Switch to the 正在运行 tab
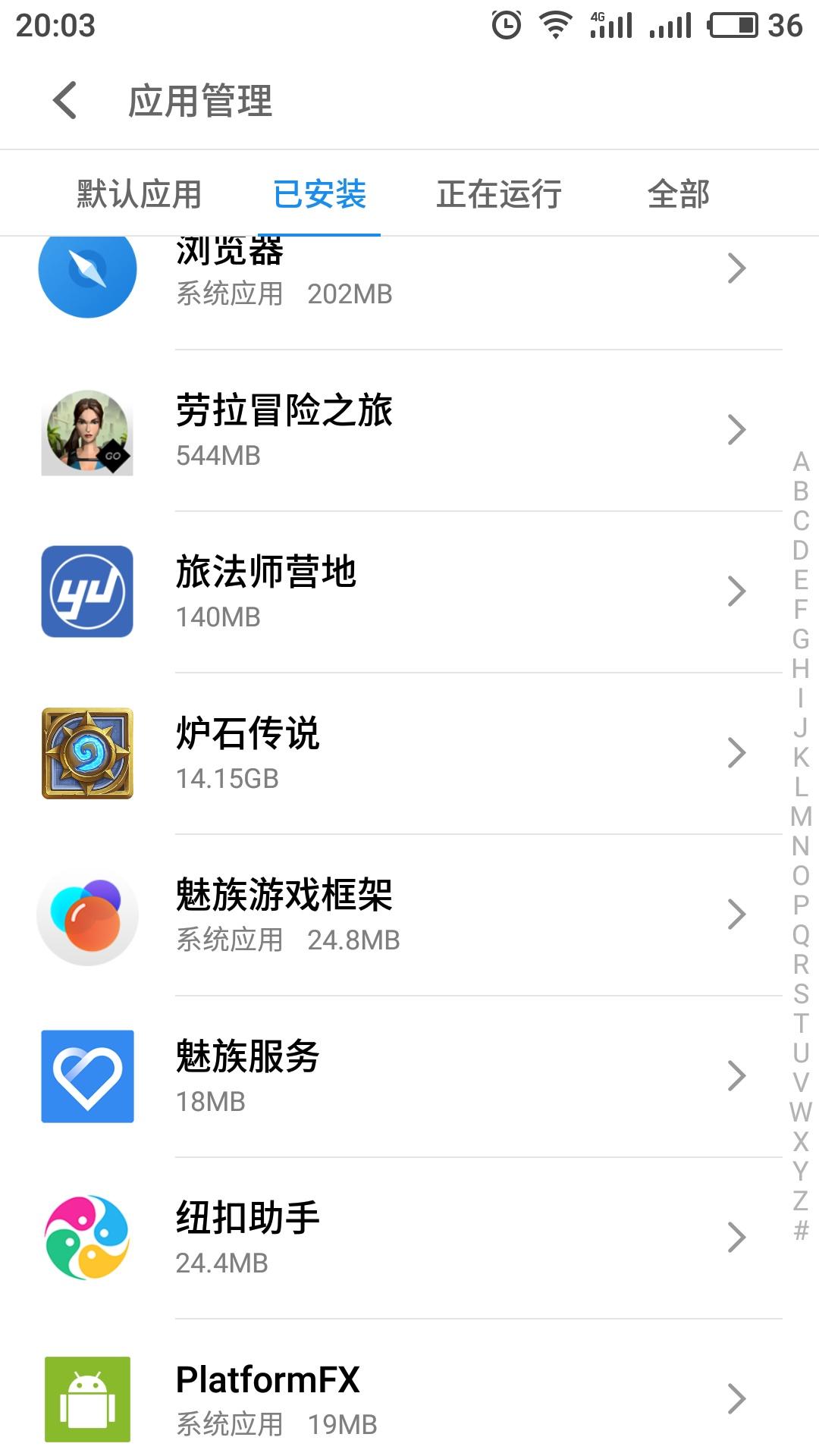The width and height of the screenshot is (819, 1456). (498, 194)
